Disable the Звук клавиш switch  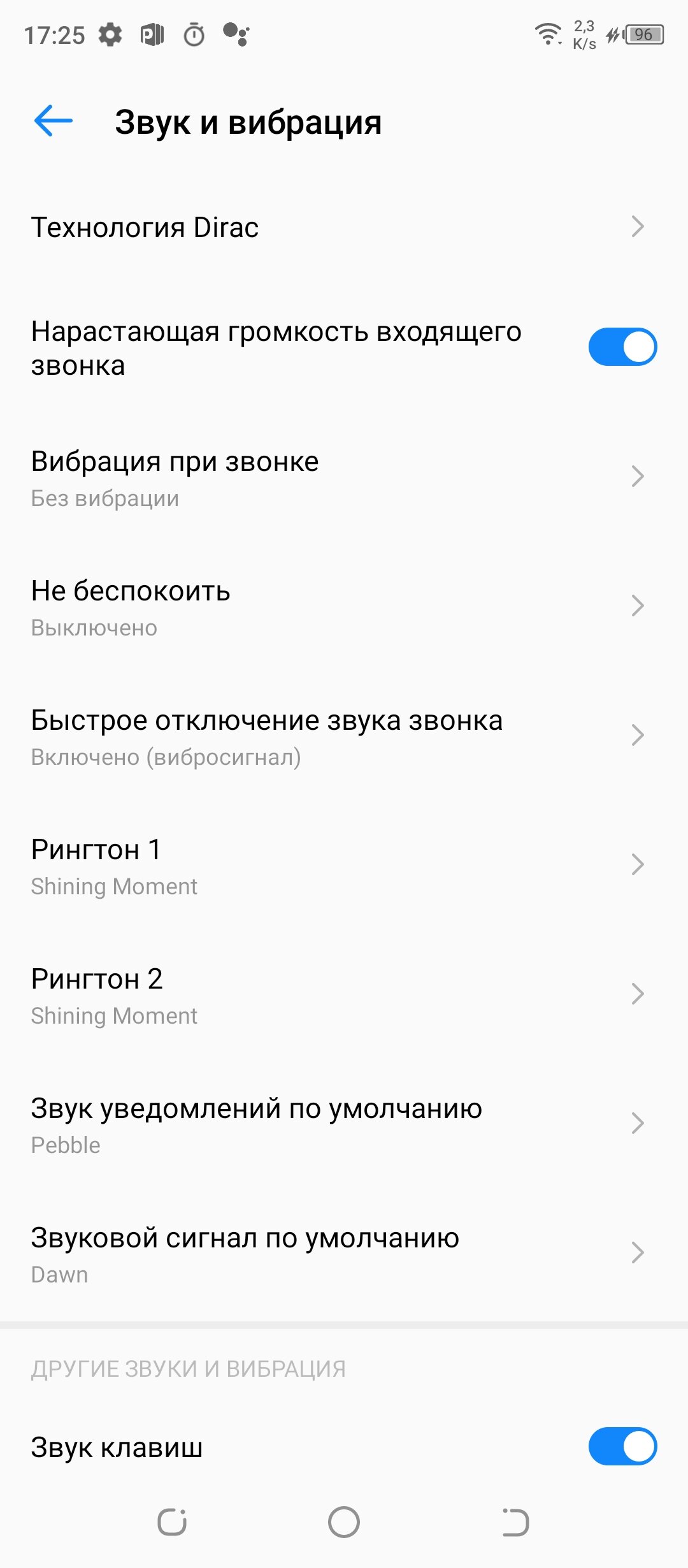tap(622, 1446)
